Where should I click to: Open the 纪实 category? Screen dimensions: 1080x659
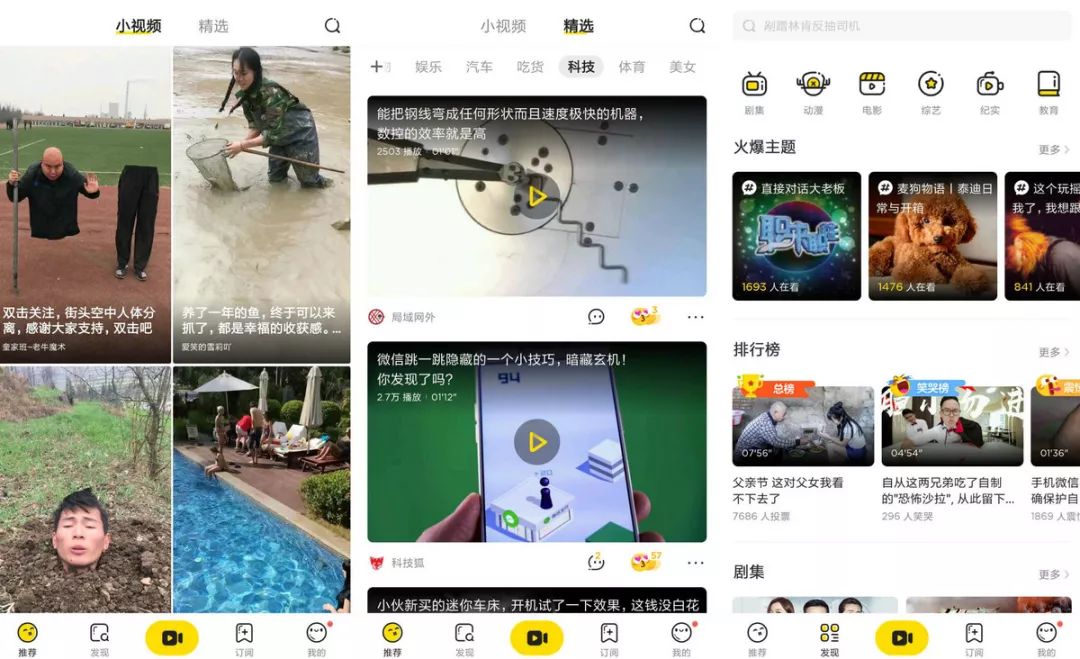[x=989, y=92]
